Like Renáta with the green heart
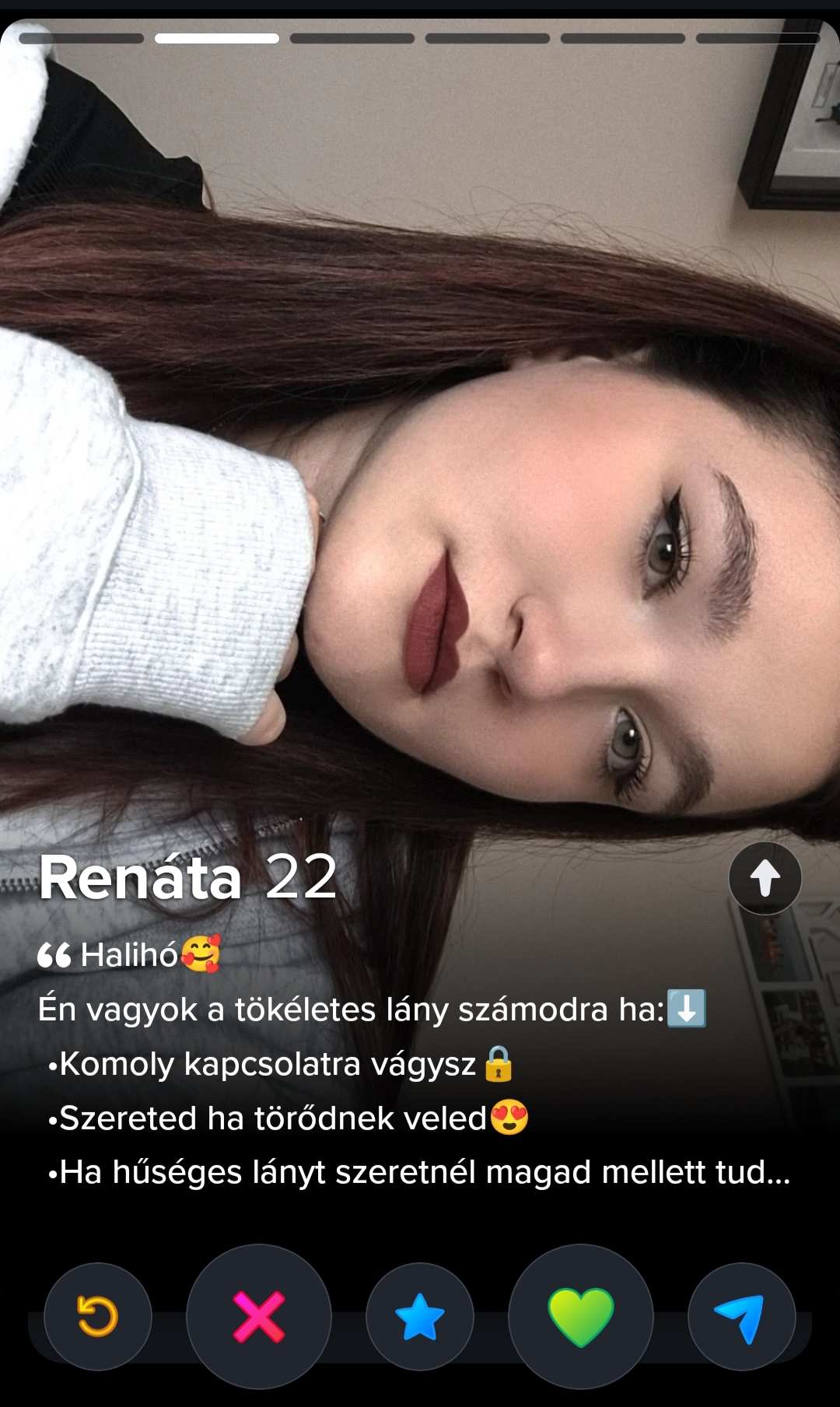Image resolution: width=840 pixels, height=1407 pixels. point(581,1316)
